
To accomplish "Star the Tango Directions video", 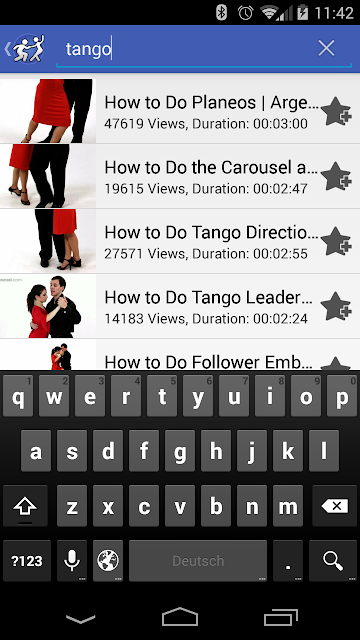I will [336, 241].
